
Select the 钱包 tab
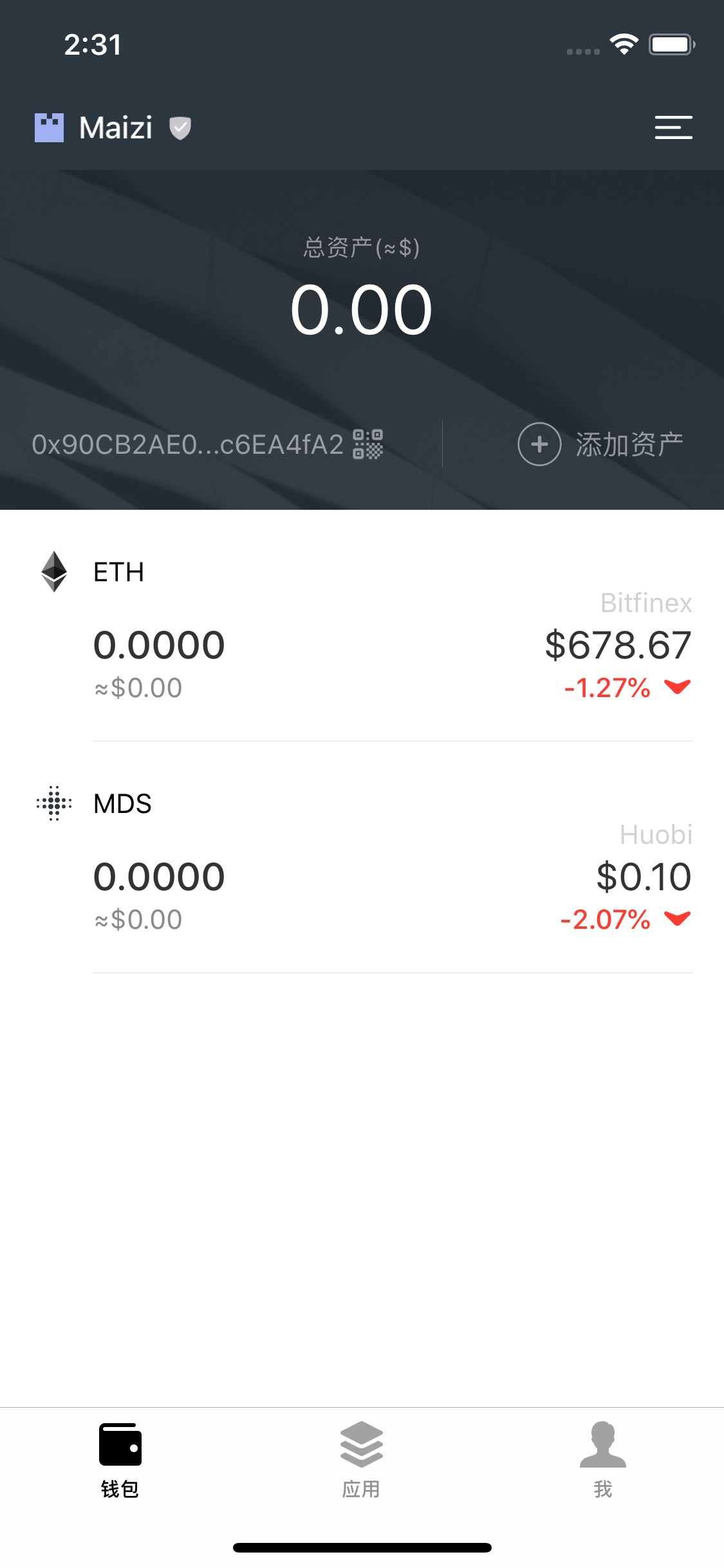(x=120, y=1460)
